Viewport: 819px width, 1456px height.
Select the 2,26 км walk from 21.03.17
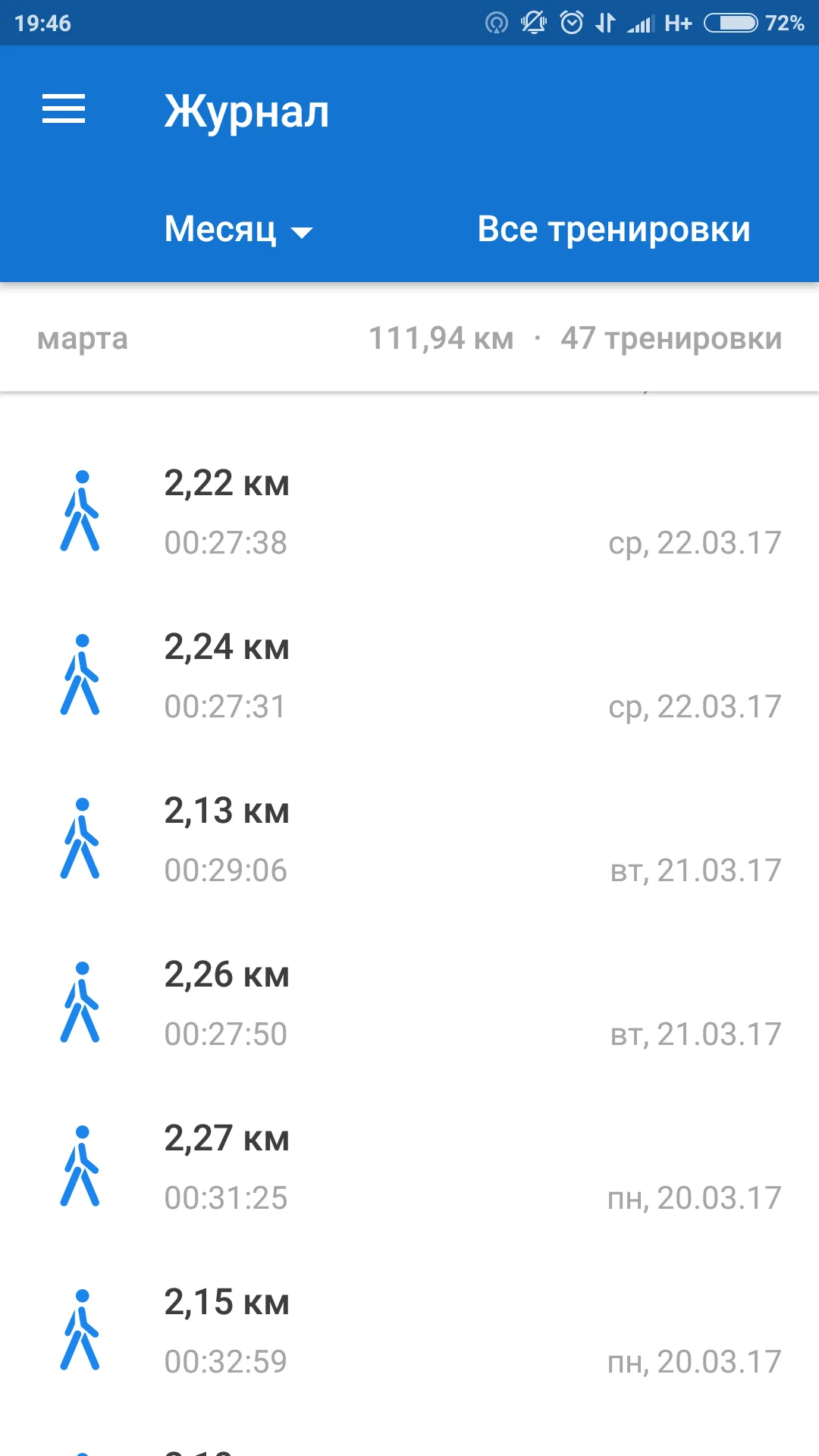(409, 1003)
